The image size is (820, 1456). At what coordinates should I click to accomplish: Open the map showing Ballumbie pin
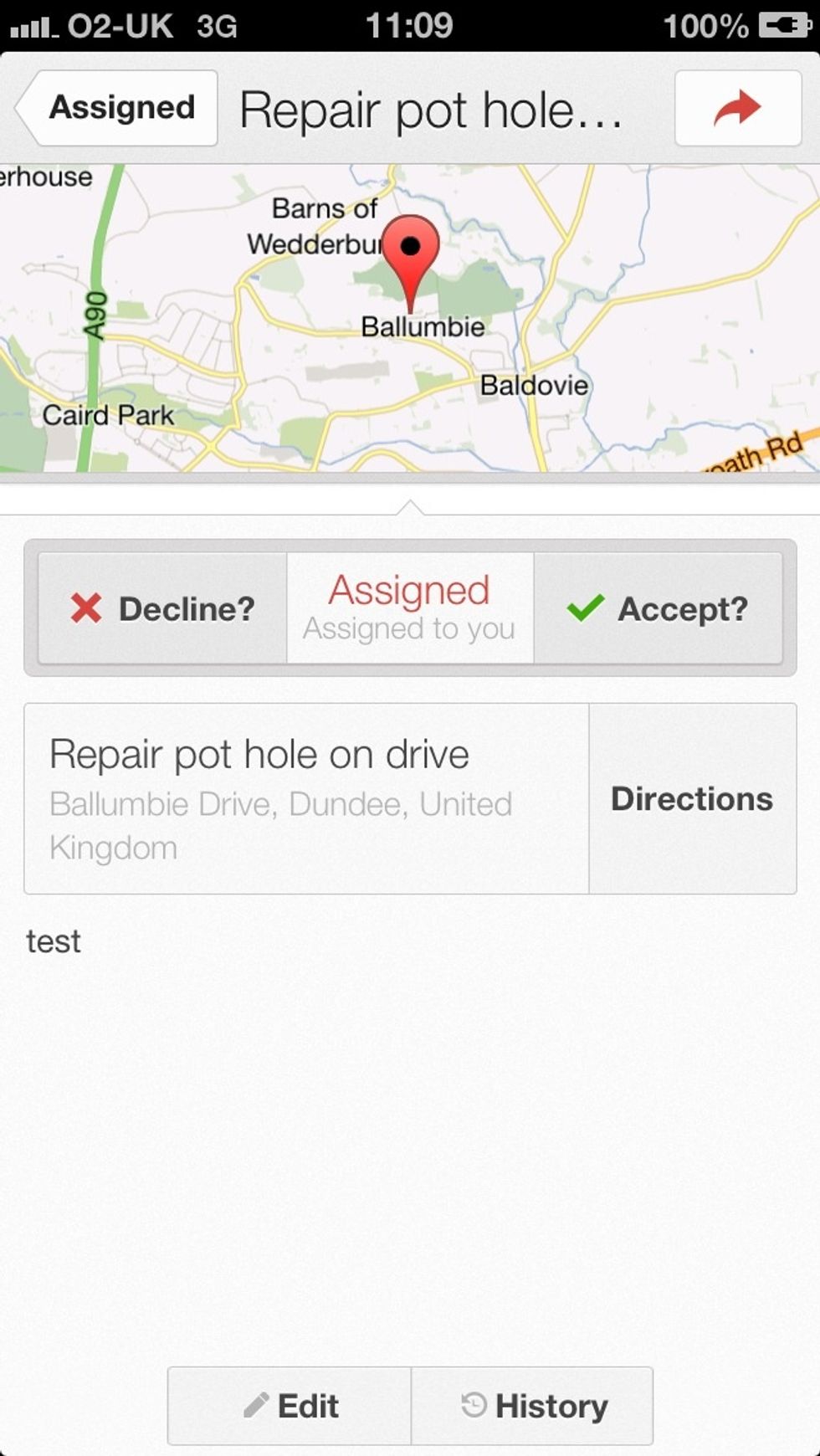pos(410,318)
